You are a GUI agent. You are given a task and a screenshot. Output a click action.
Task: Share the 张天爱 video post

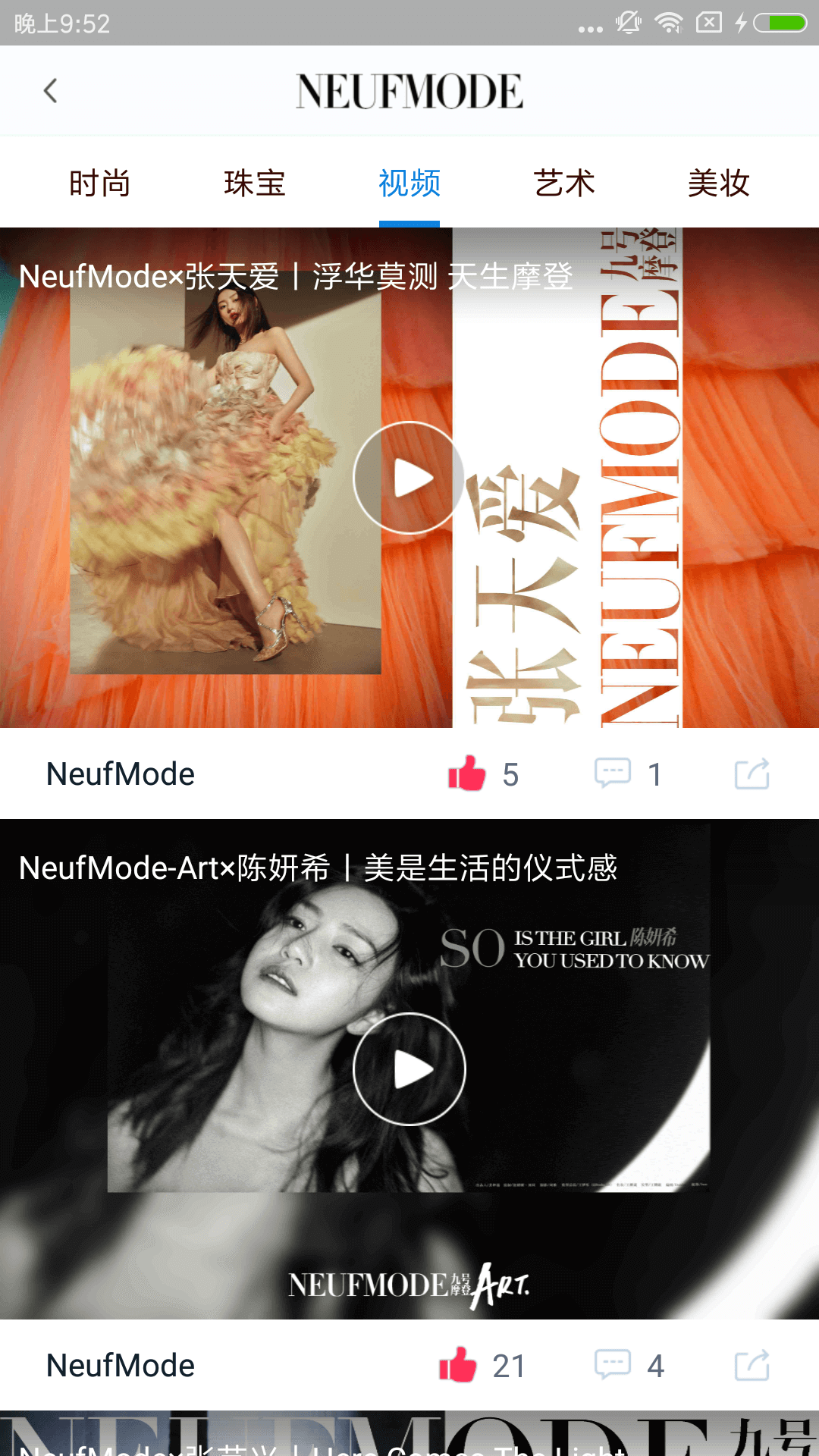point(752,774)
